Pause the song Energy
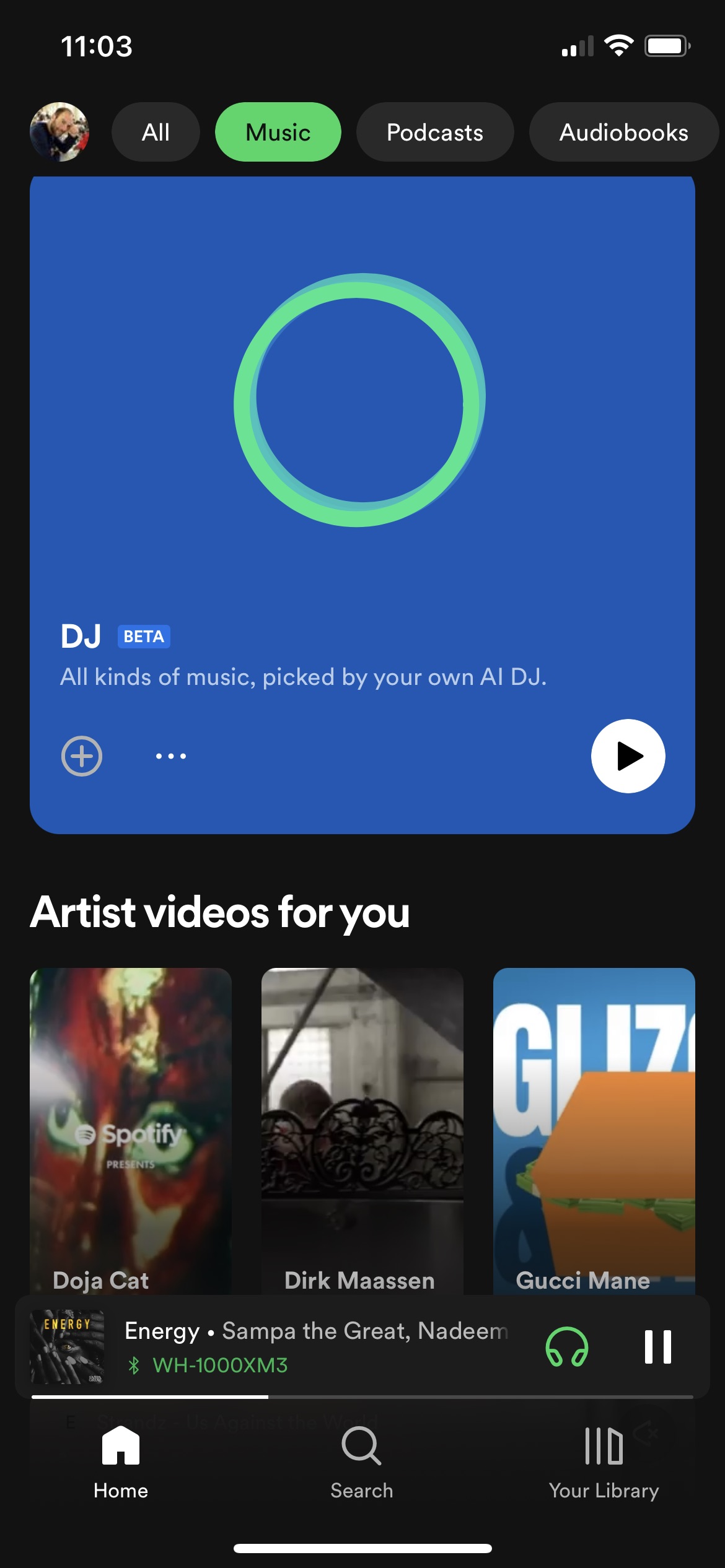Image resolution: width=725 pixels, height=1568 pixels. 657,1347
